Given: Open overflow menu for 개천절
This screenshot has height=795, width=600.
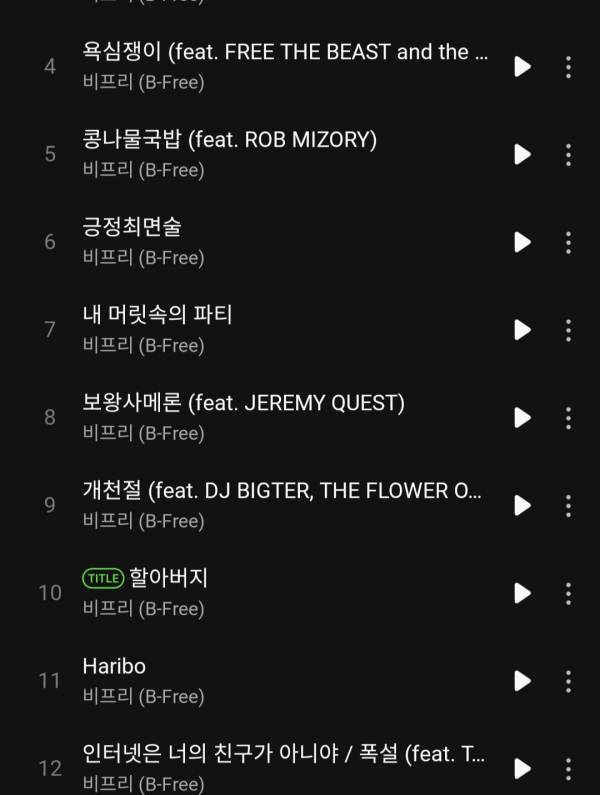Looking at the screenshot, I should tap(568, 505).
